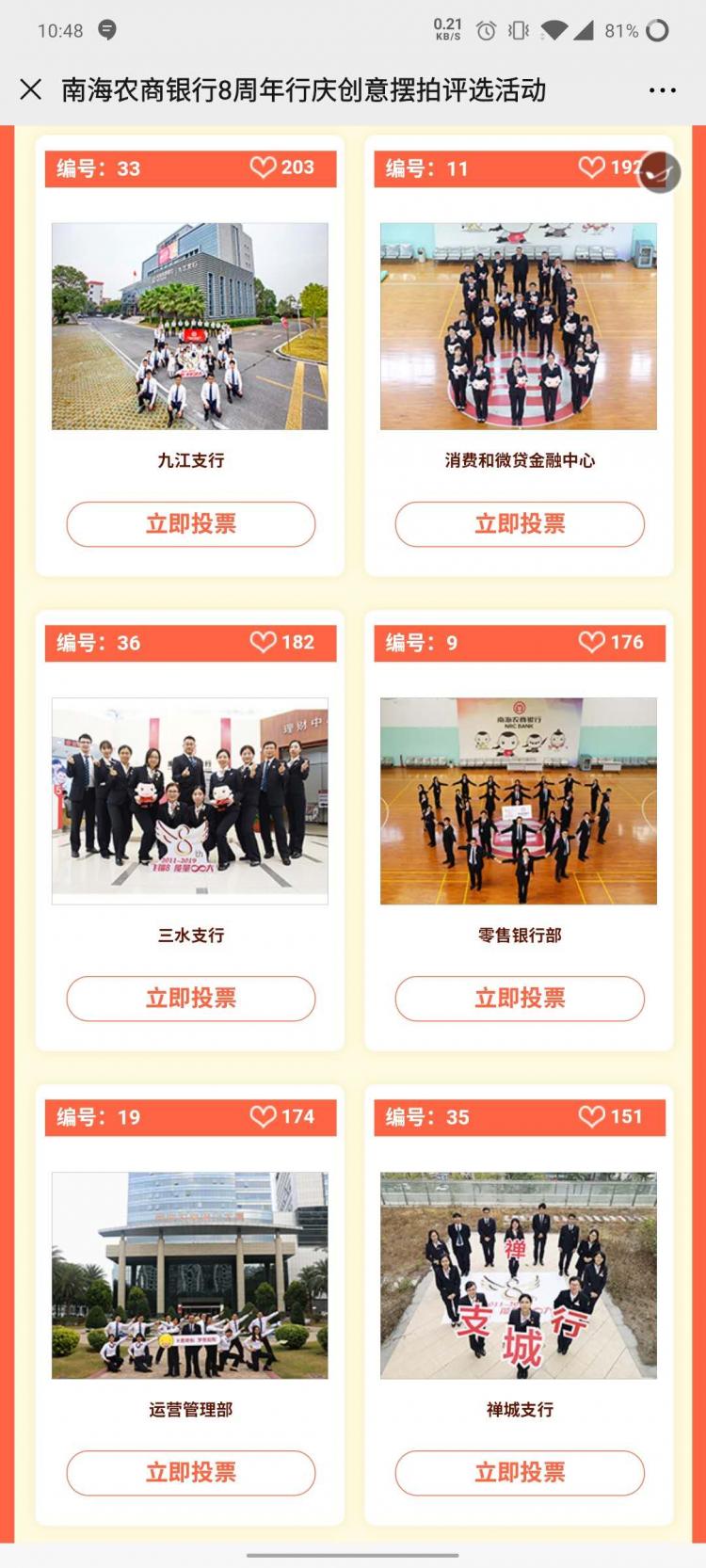
Task: Vote for 运营管理部 entry number 19
Action: click(190, 1473)
